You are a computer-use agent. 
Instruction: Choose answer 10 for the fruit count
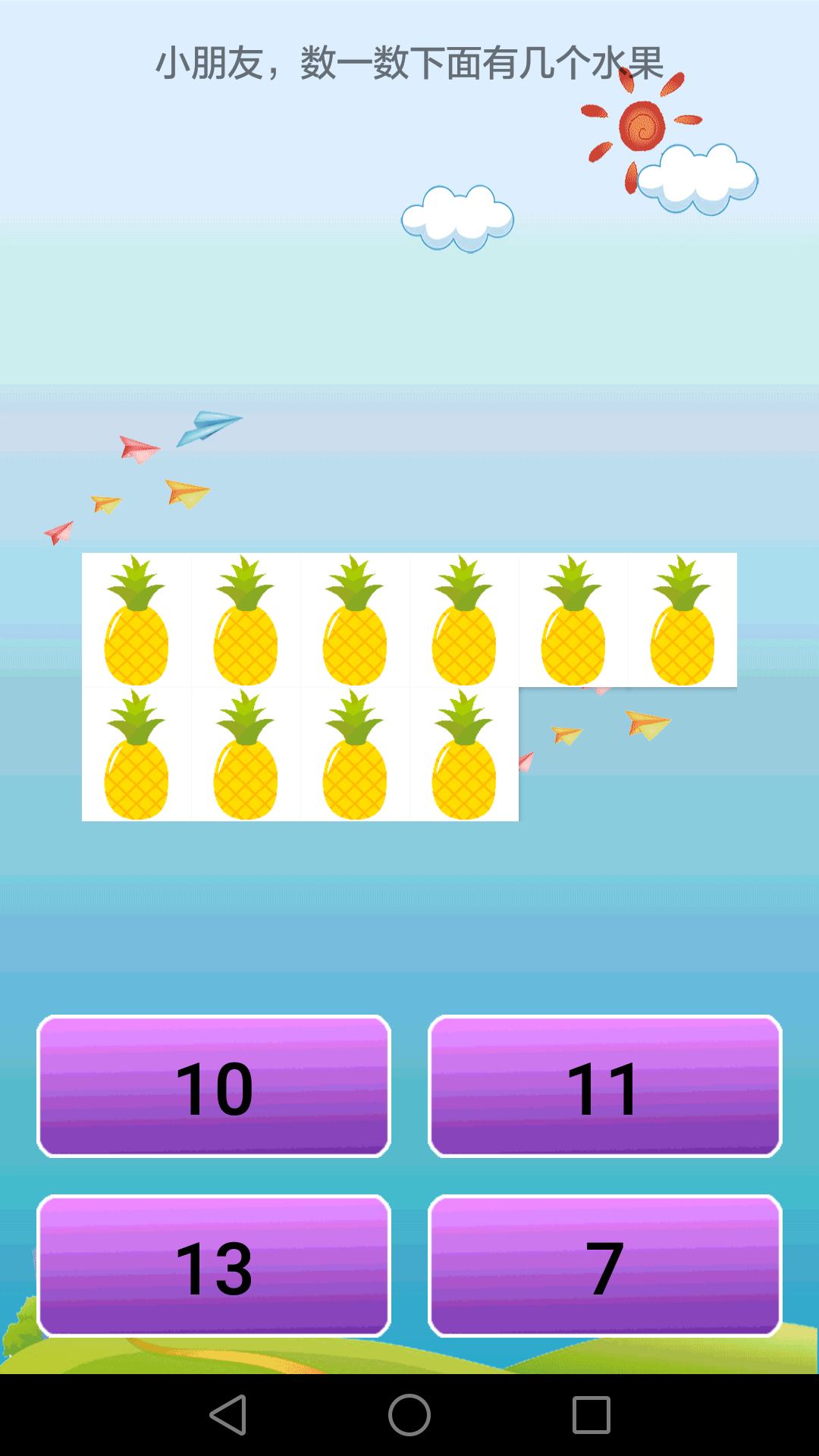pos(214,1086)
